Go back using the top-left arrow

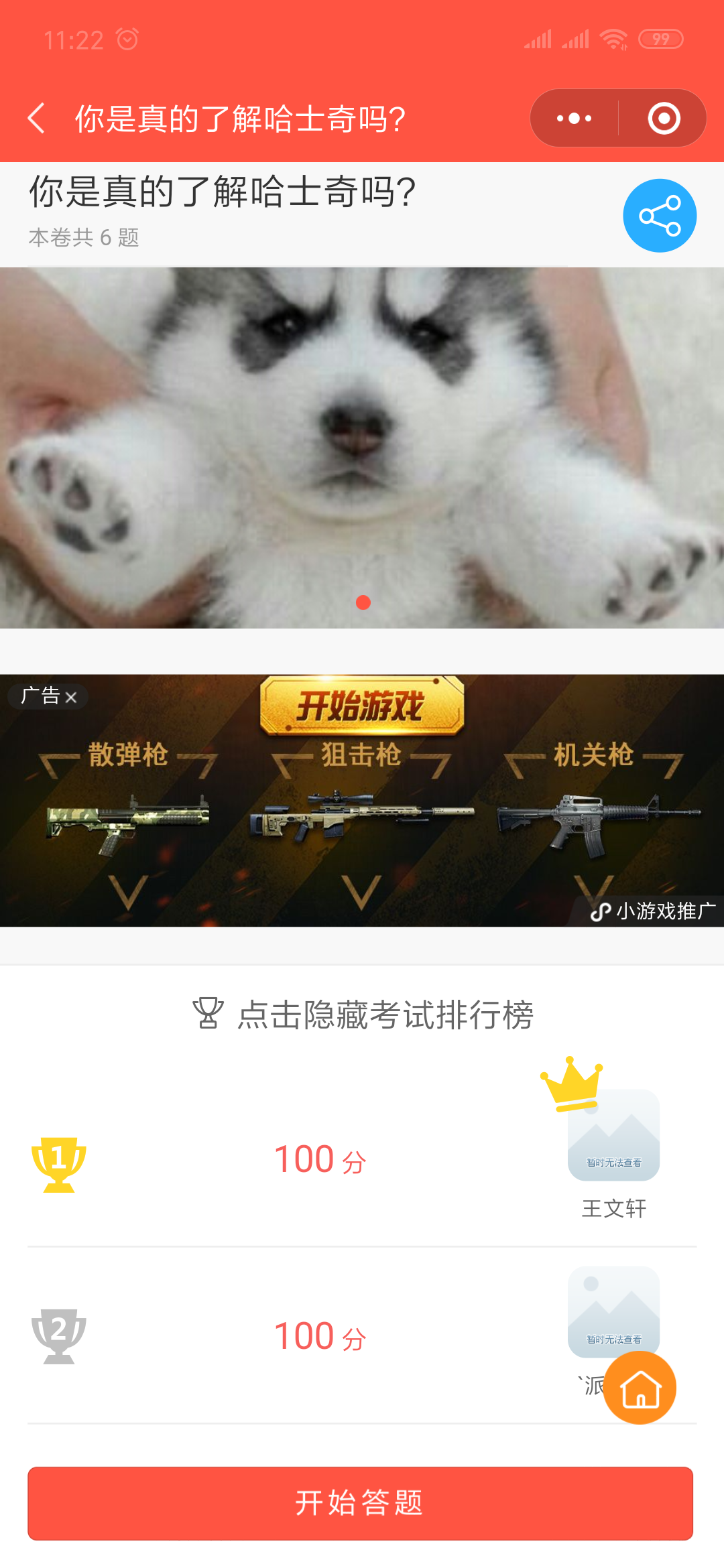coord(38,119)
